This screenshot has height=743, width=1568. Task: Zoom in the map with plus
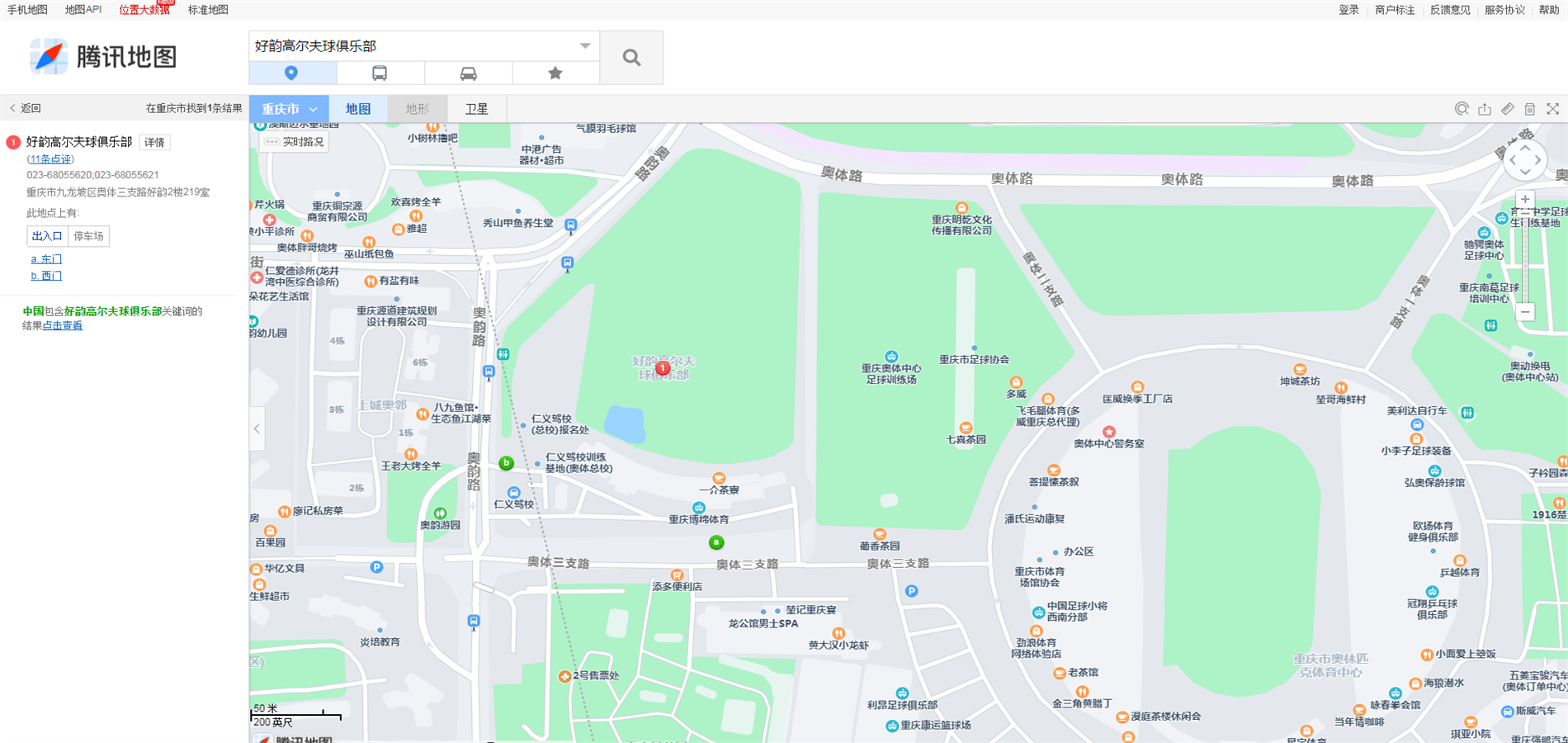tap(1525, 199)
